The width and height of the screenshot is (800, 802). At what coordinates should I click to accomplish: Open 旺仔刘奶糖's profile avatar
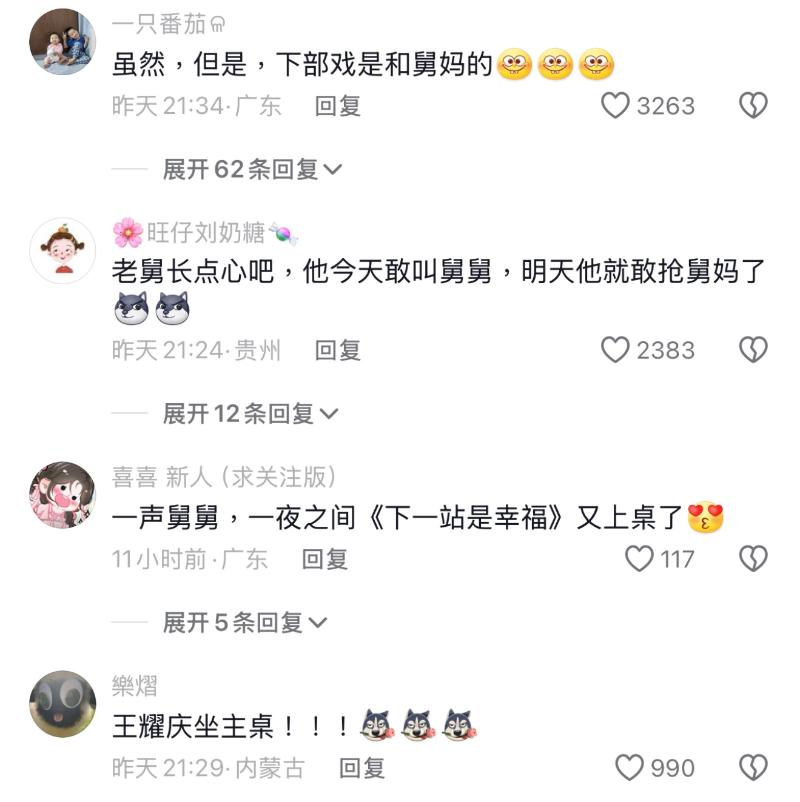[62, 251]
